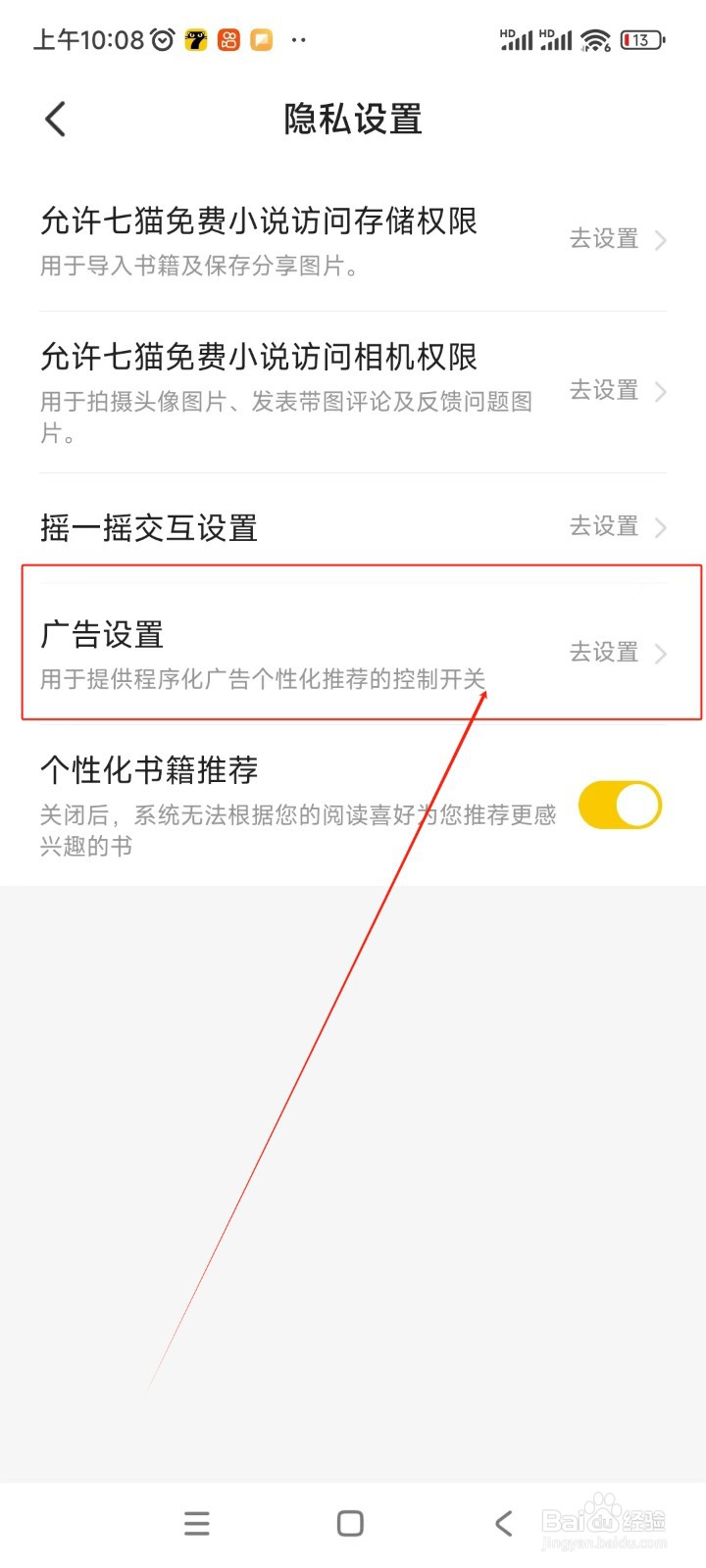This screenshot has width=706, height=1568.
Task: Tap the back arrow to exit privacy settings
Action: tap(55, 118)
